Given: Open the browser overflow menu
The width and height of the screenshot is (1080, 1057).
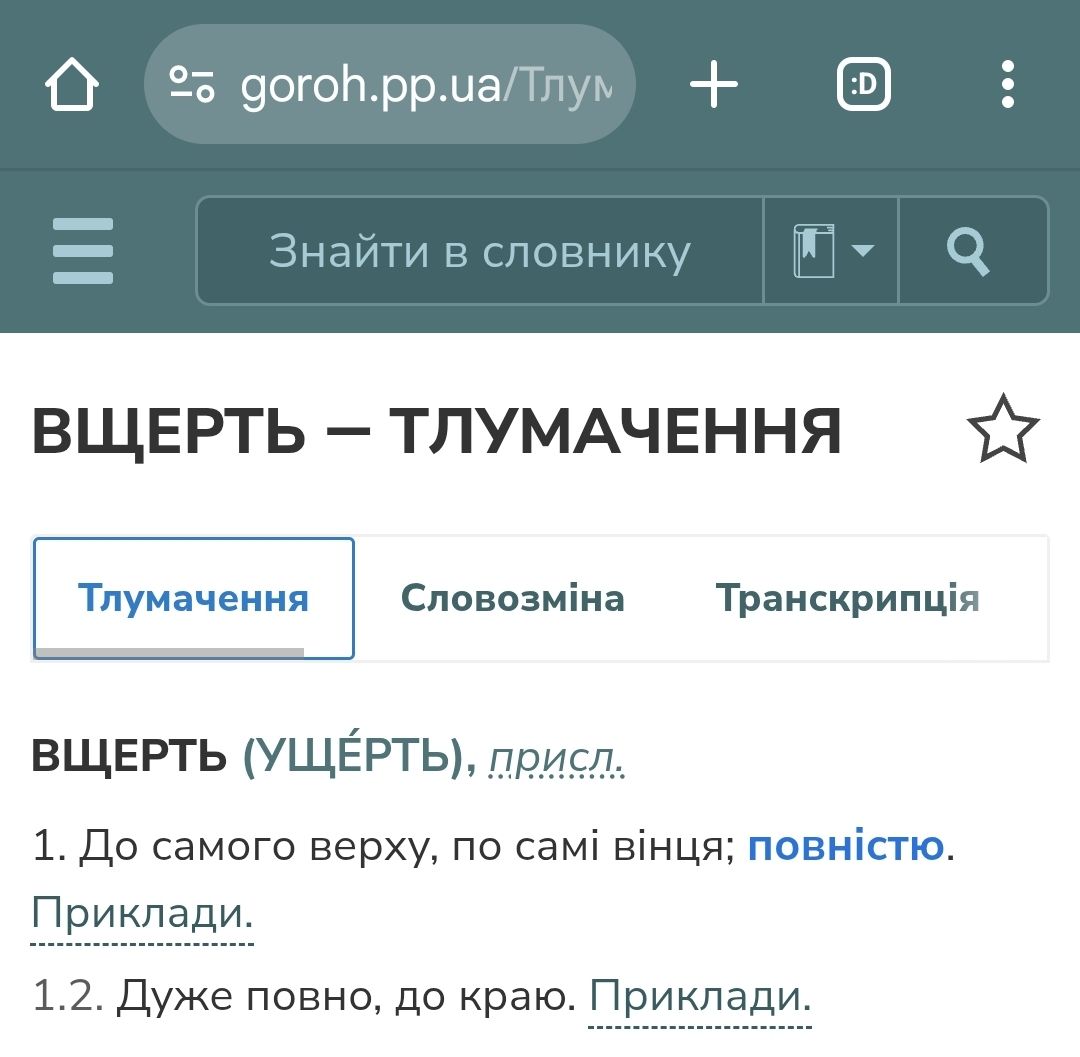Looking at the screenshot, I should click(1008, 86).
